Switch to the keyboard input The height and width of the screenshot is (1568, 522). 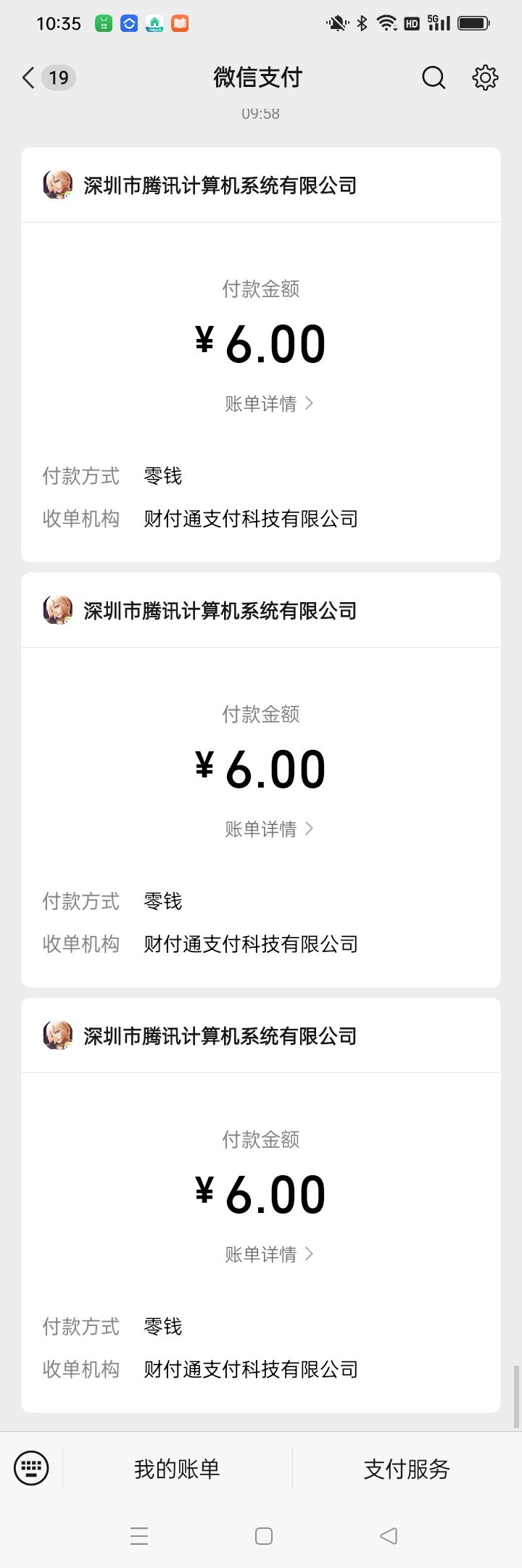pos(31,1468)
